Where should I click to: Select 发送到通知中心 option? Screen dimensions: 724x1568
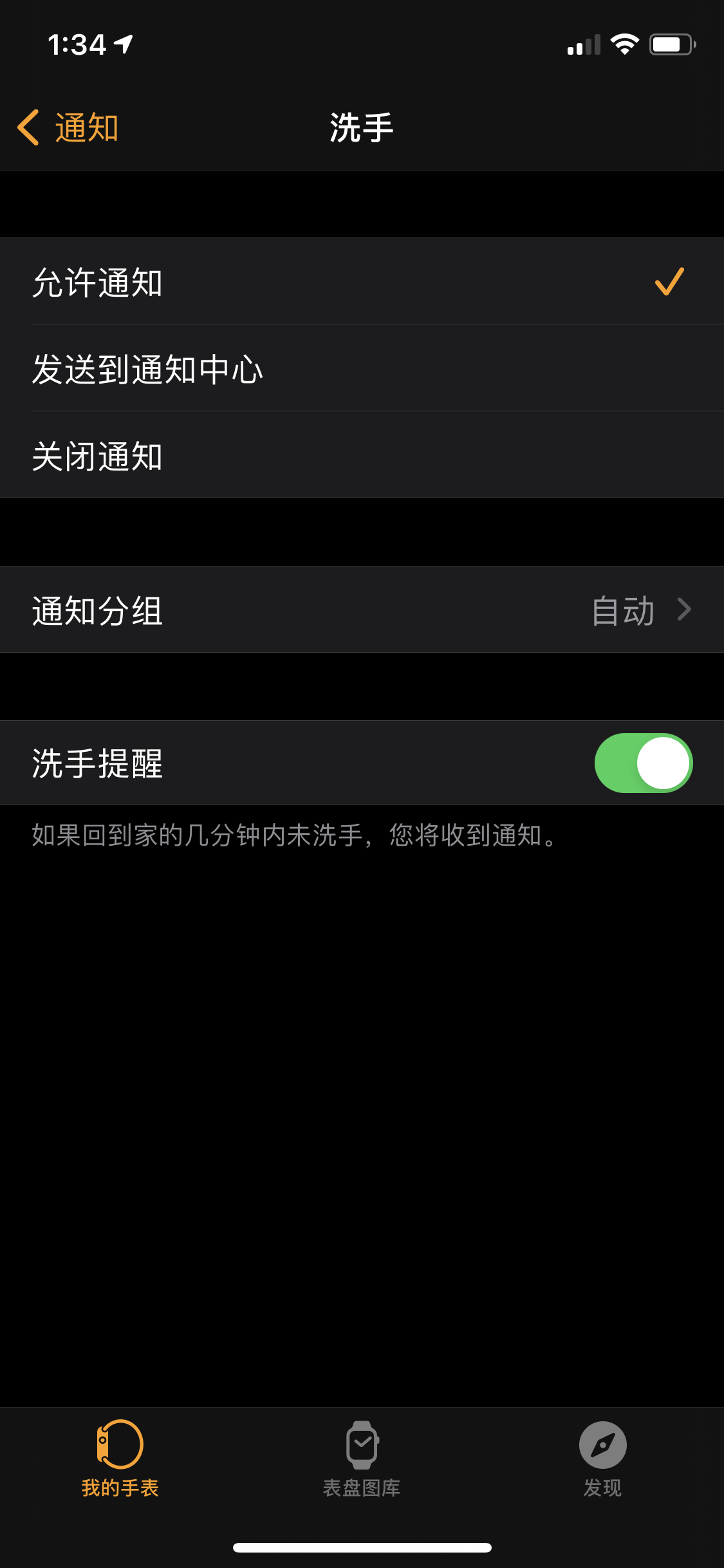[360, 369]
